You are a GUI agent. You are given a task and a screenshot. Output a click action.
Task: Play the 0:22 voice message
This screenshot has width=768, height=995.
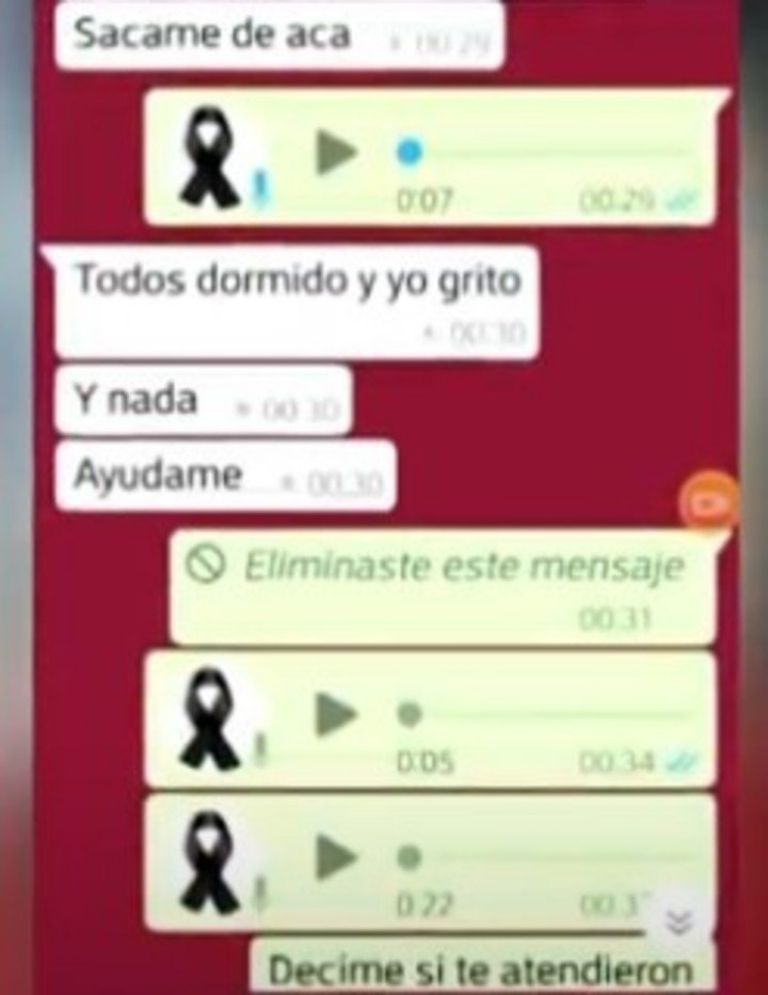pyautogui.click(x=337, y=857)
